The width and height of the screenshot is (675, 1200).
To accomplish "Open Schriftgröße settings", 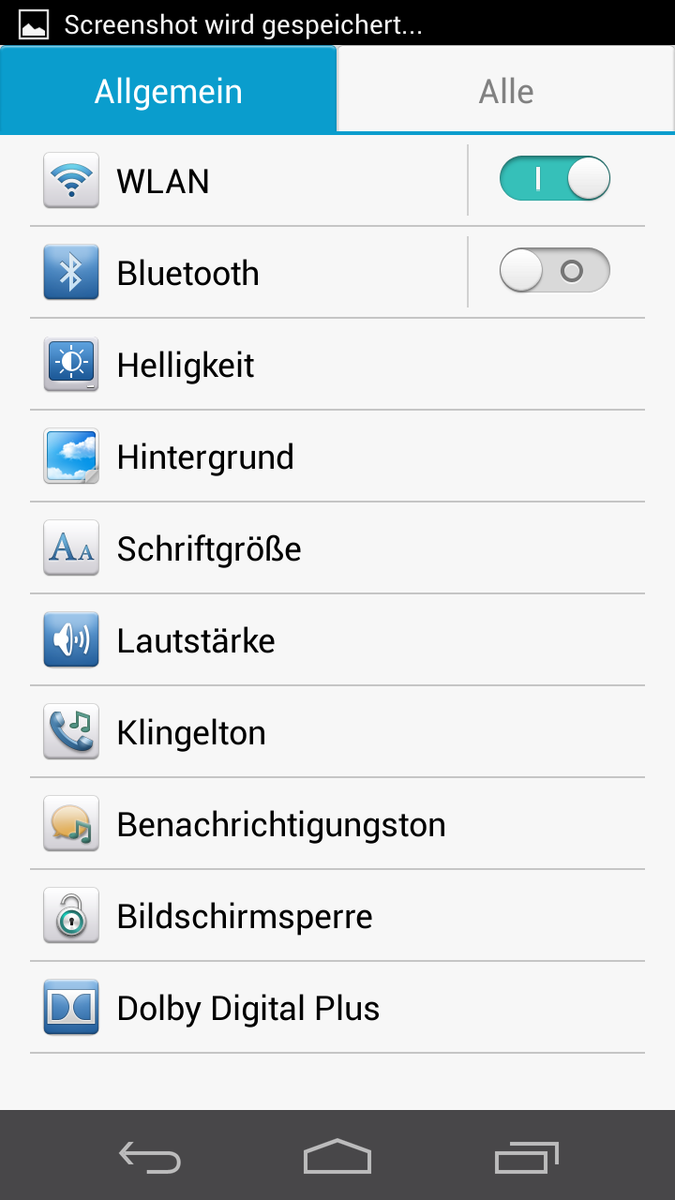I will click(x=336, y=549).
